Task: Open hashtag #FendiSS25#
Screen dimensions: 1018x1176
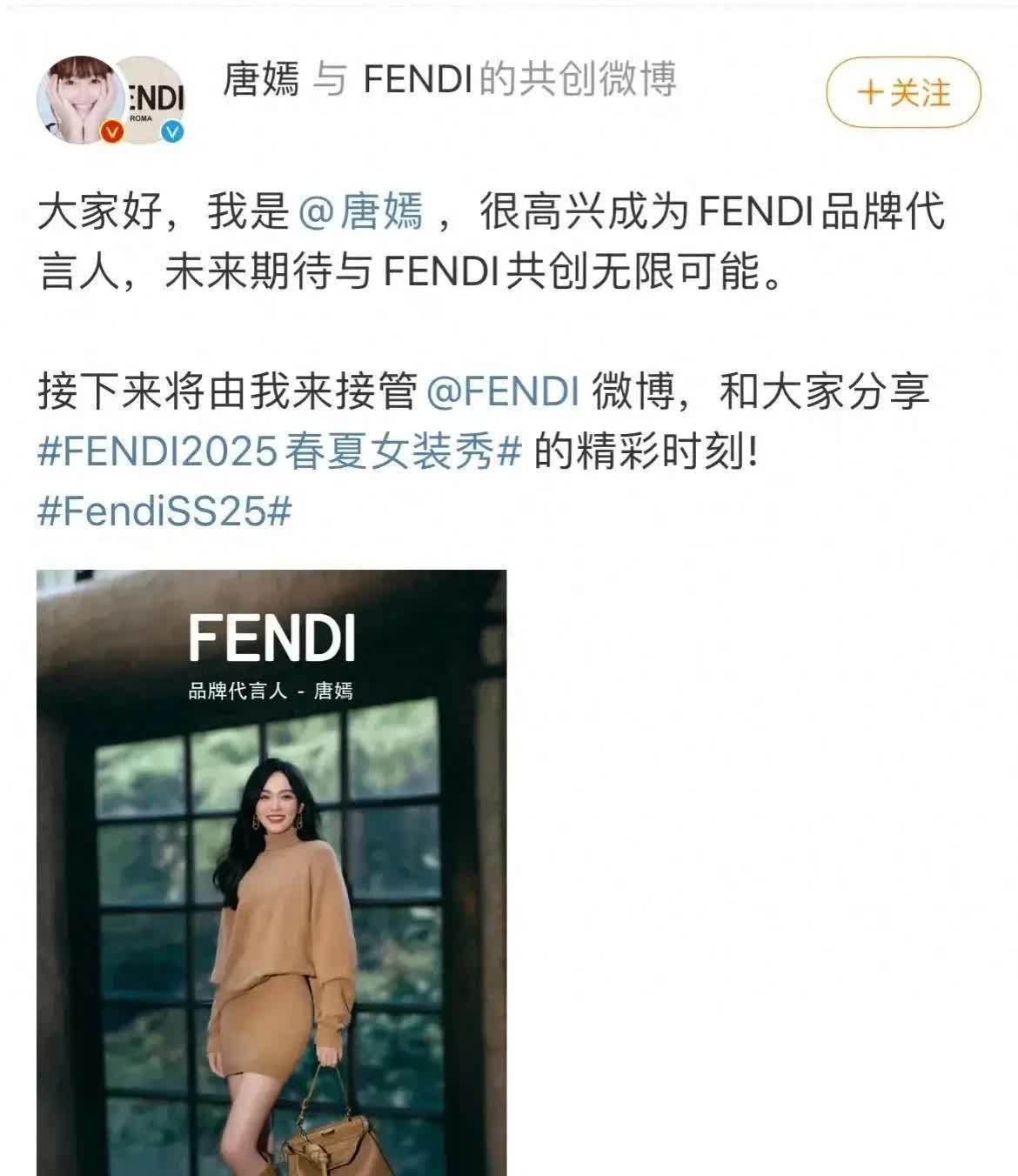Action: pos(164,511)
